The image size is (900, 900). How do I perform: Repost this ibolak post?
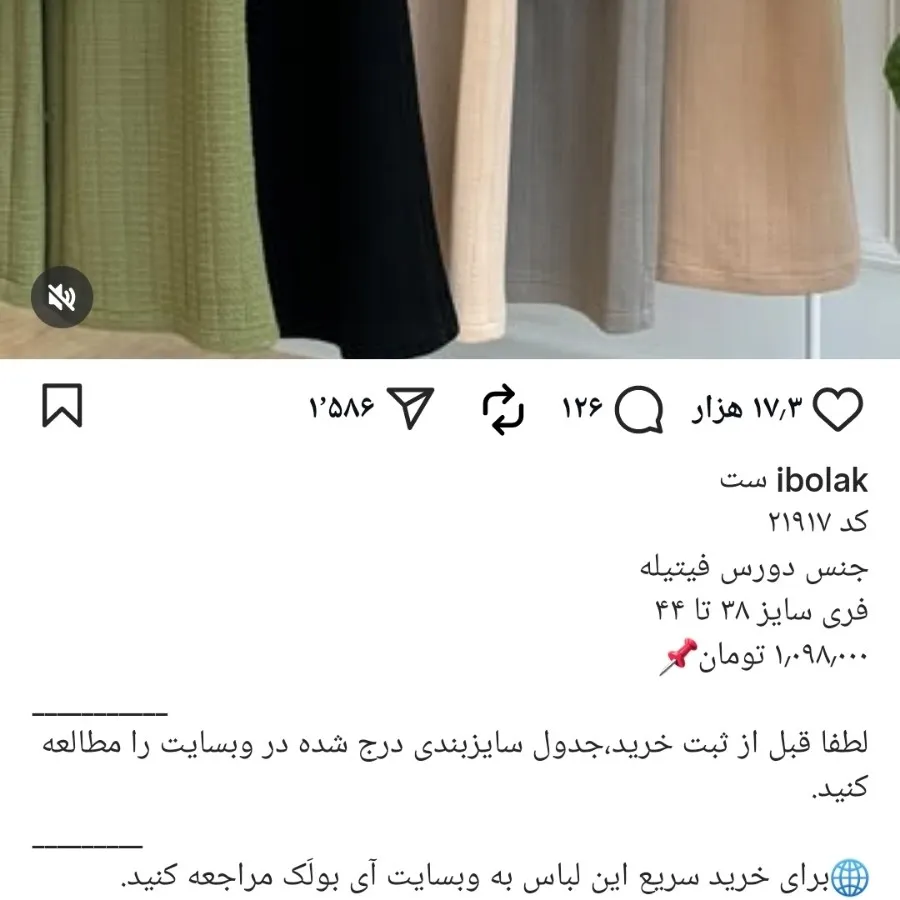click(503, 410)
